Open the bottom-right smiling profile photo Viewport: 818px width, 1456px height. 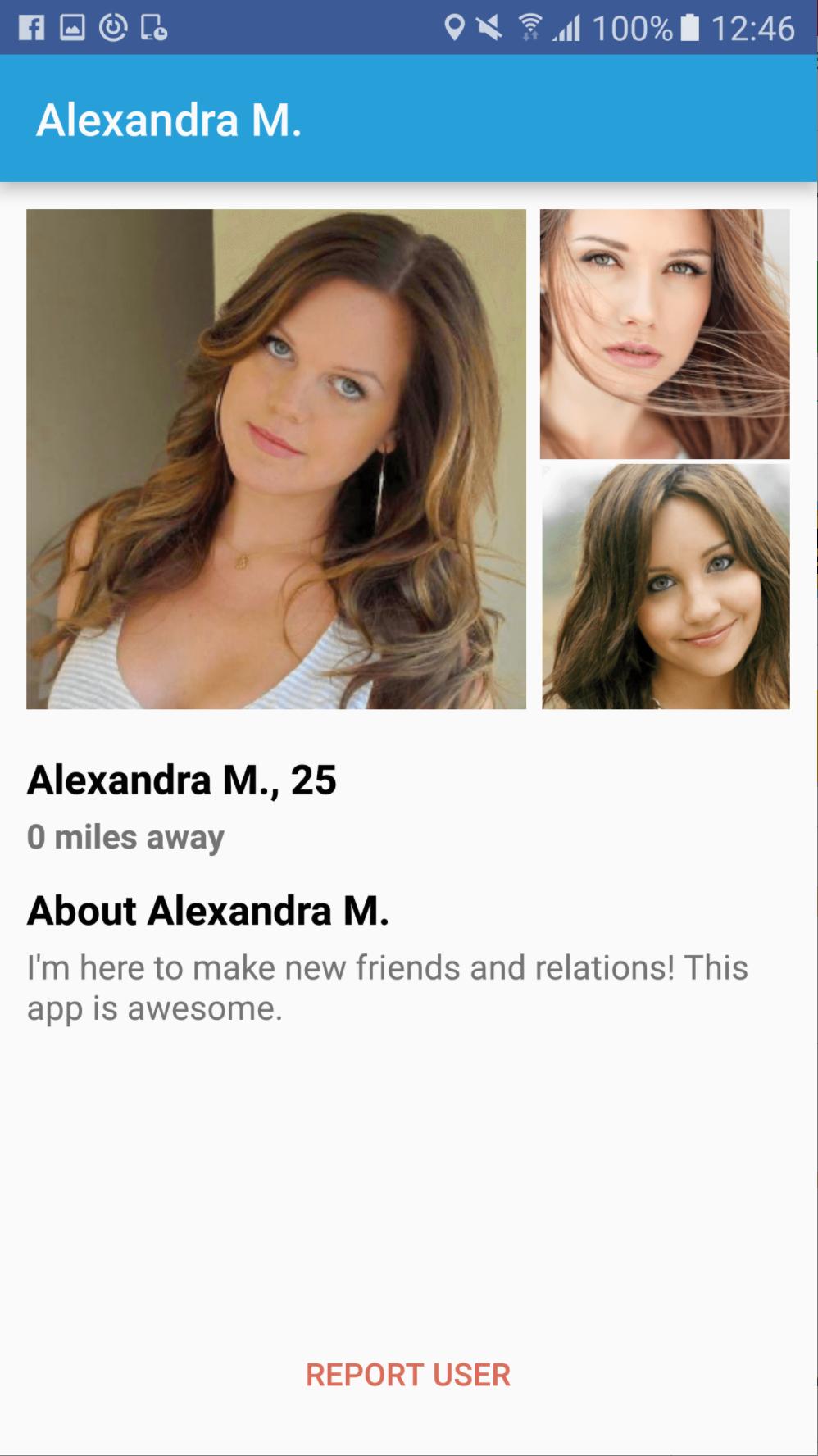point(666,586)
